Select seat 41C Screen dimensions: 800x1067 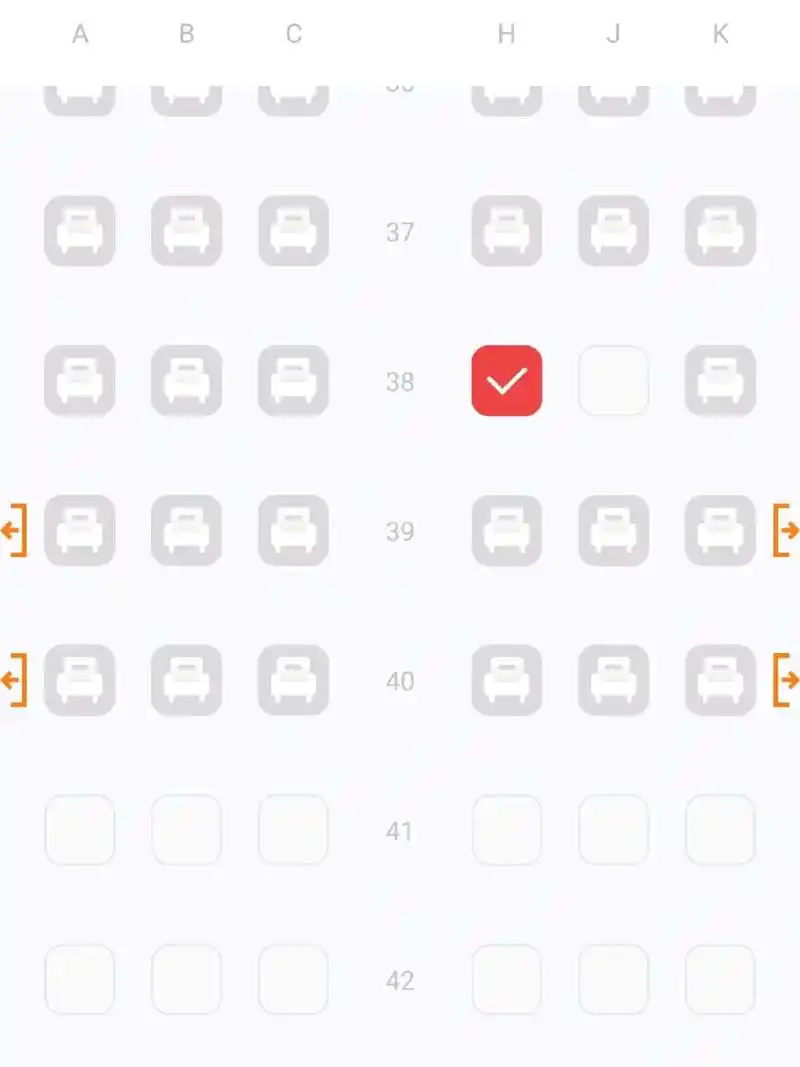coord(293,830)
